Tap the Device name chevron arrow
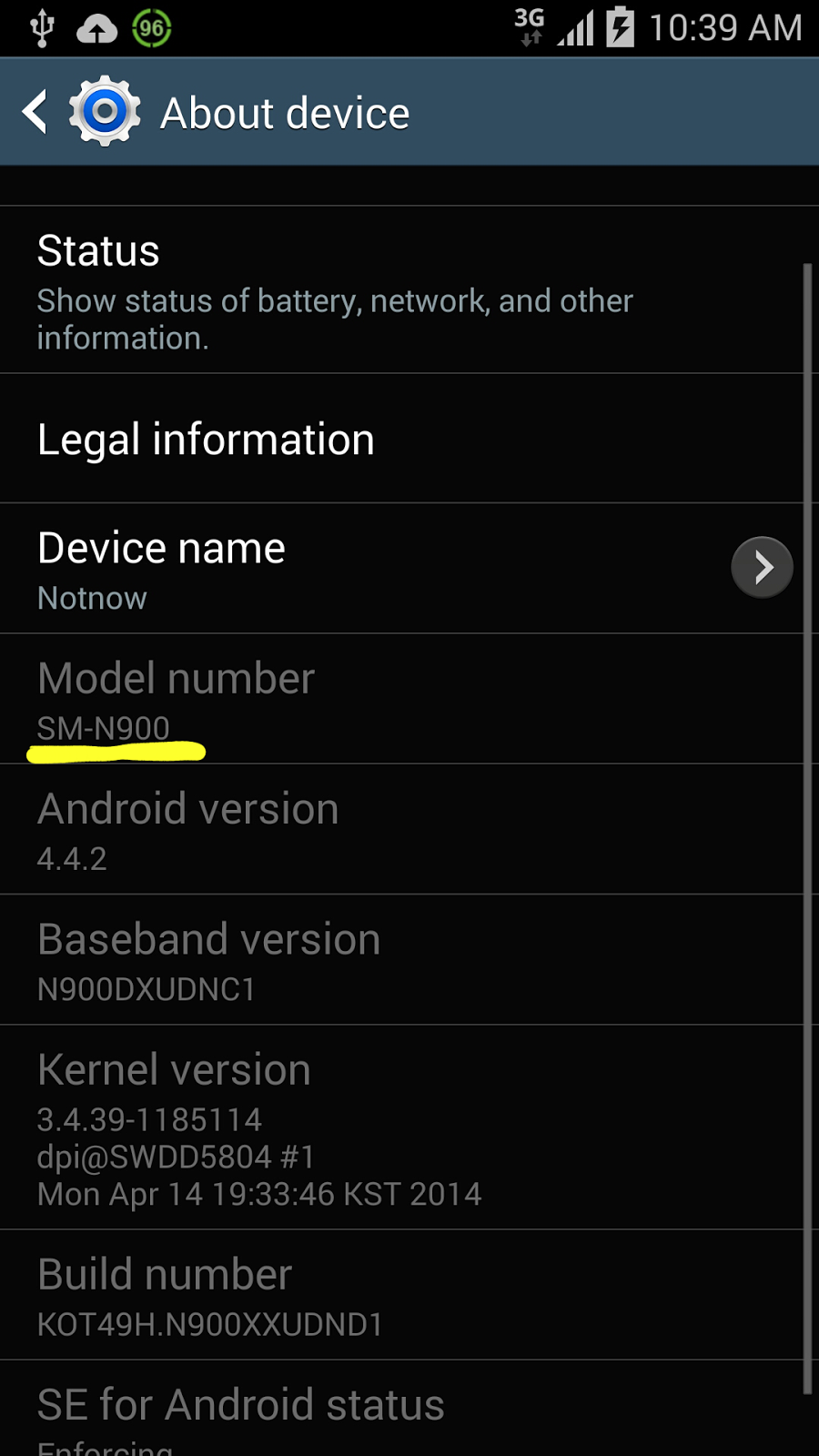The width and height of the screenshot is (819, 1456). tap(762, 568)
